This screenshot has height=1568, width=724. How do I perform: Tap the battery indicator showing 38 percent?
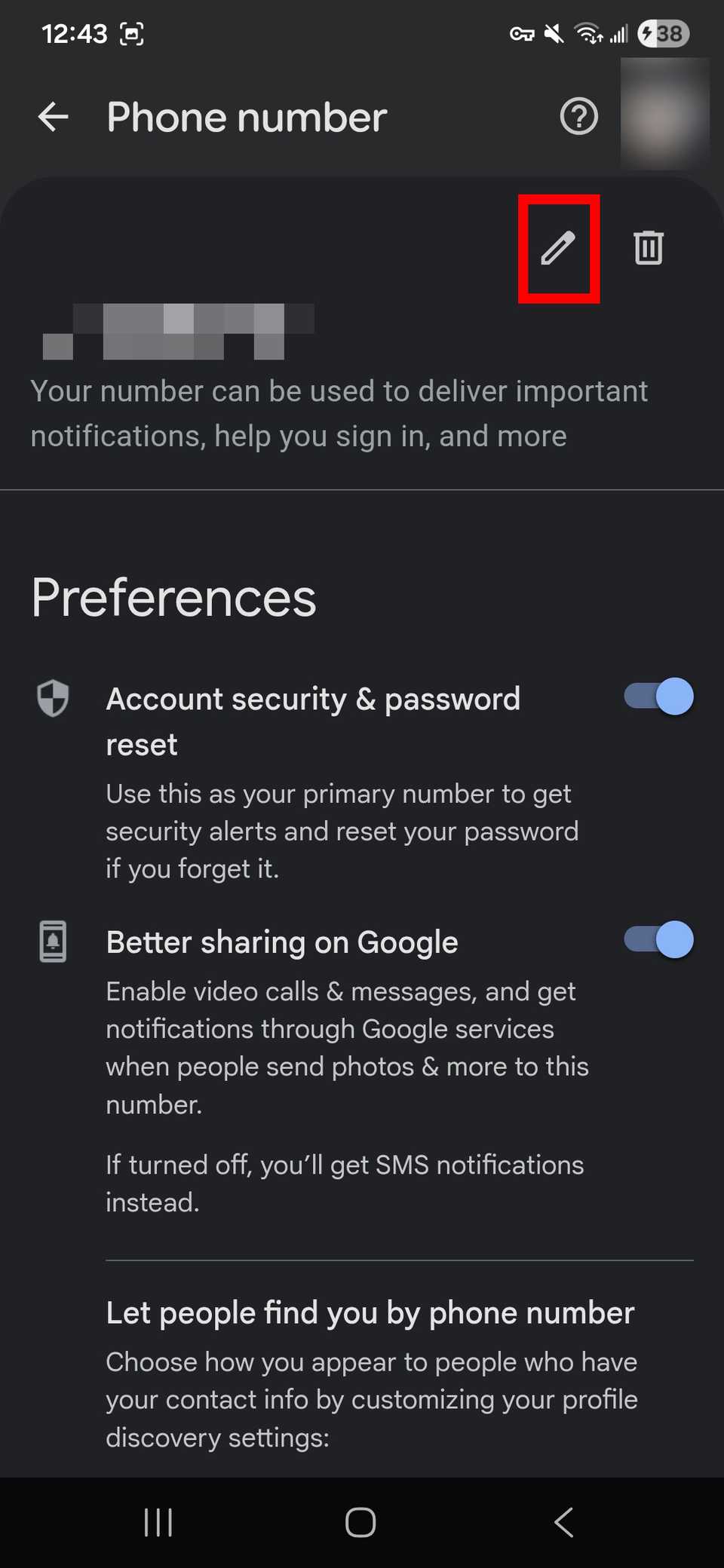(x=662, y=33)
